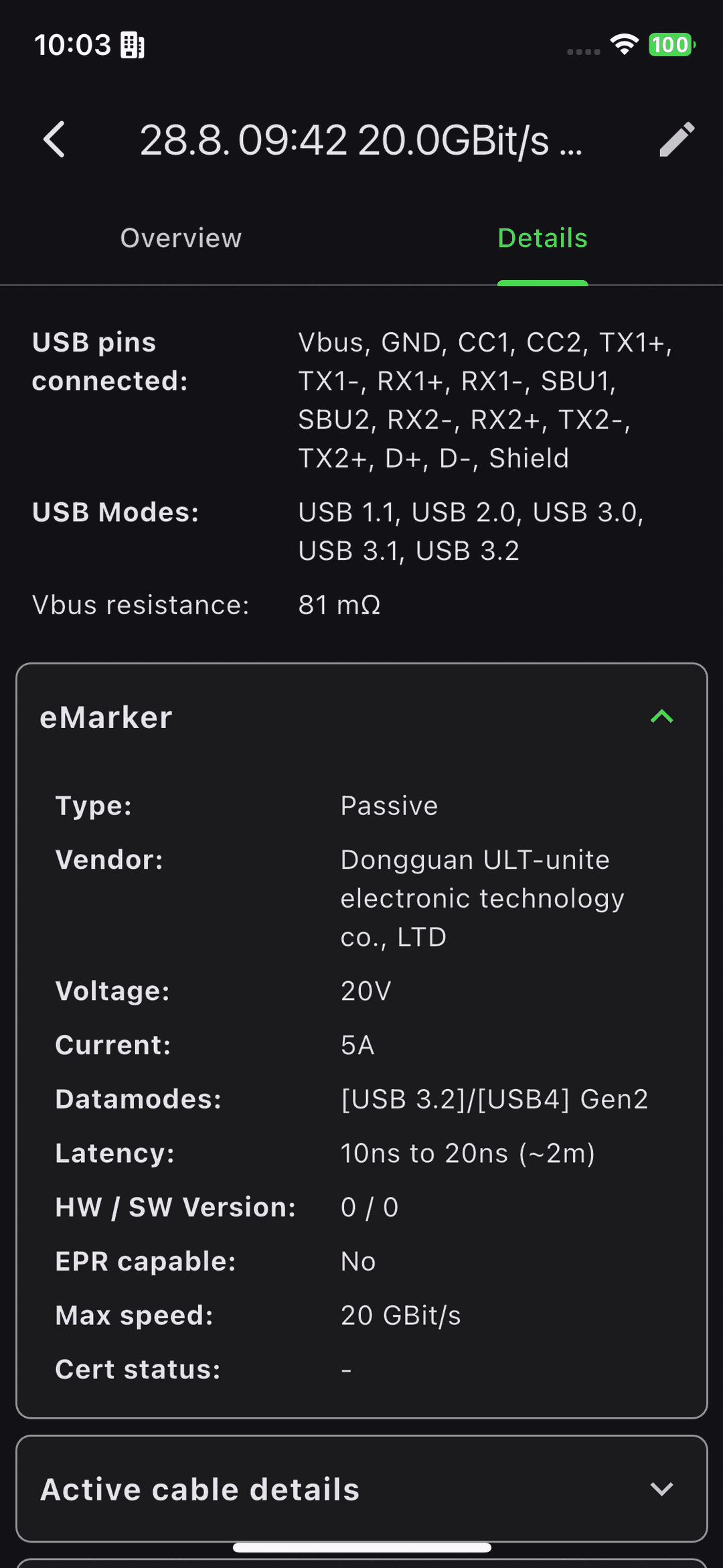Image resolution: width=723 pixels, height=1568 pixels.
Task: Edit the measurement name with the pencil icon
Action: 677,139
